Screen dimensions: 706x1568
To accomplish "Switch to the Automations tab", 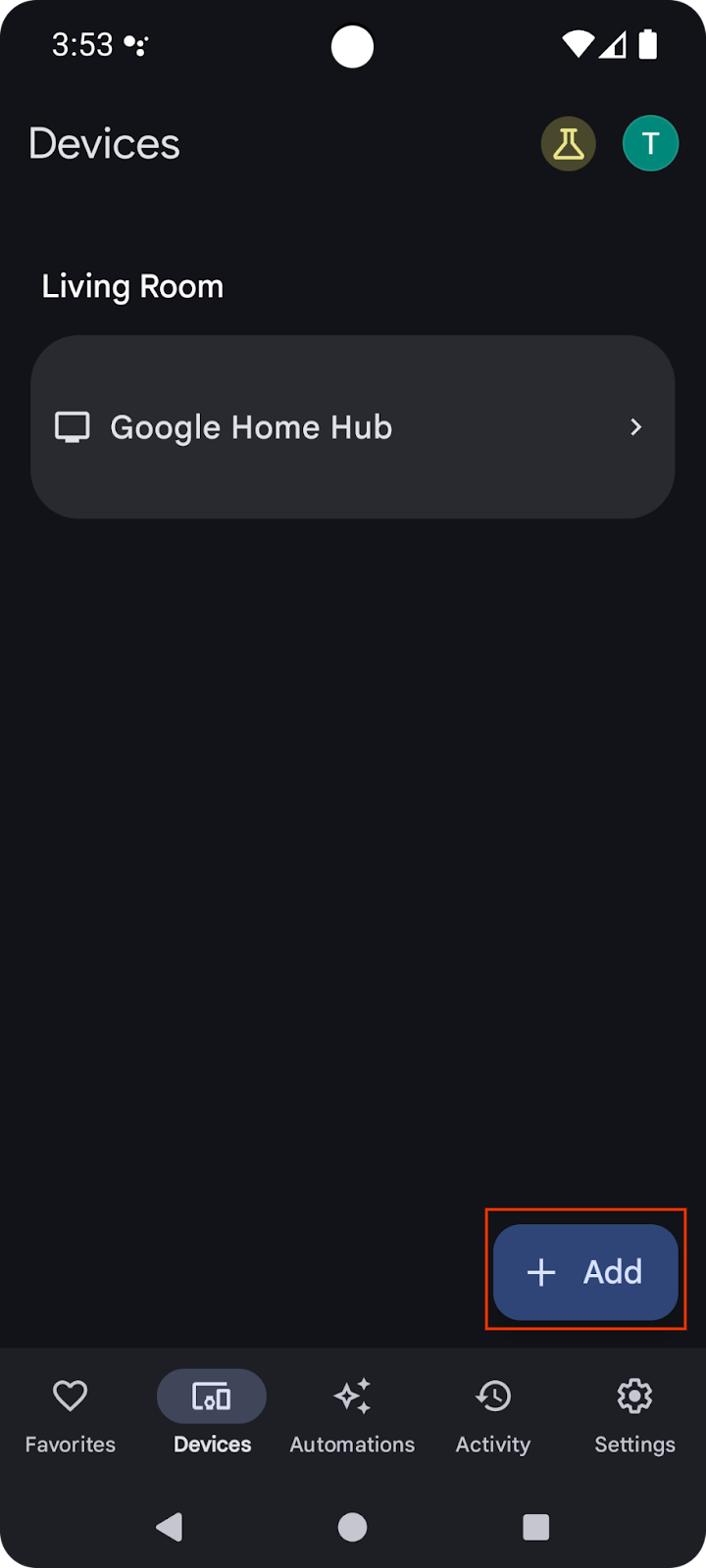I will [x=352, y=1414].
